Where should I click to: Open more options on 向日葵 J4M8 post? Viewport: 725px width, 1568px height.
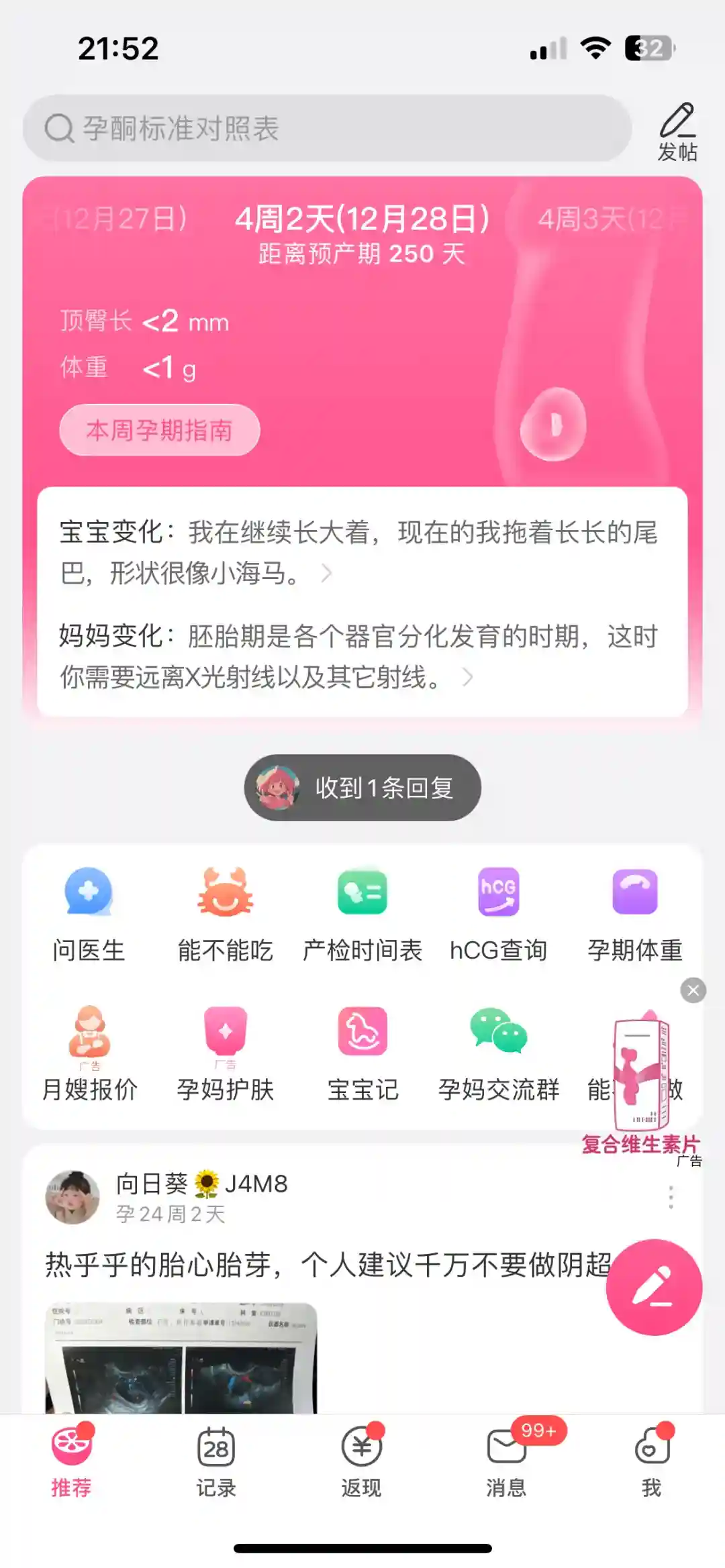[671, 1198]
